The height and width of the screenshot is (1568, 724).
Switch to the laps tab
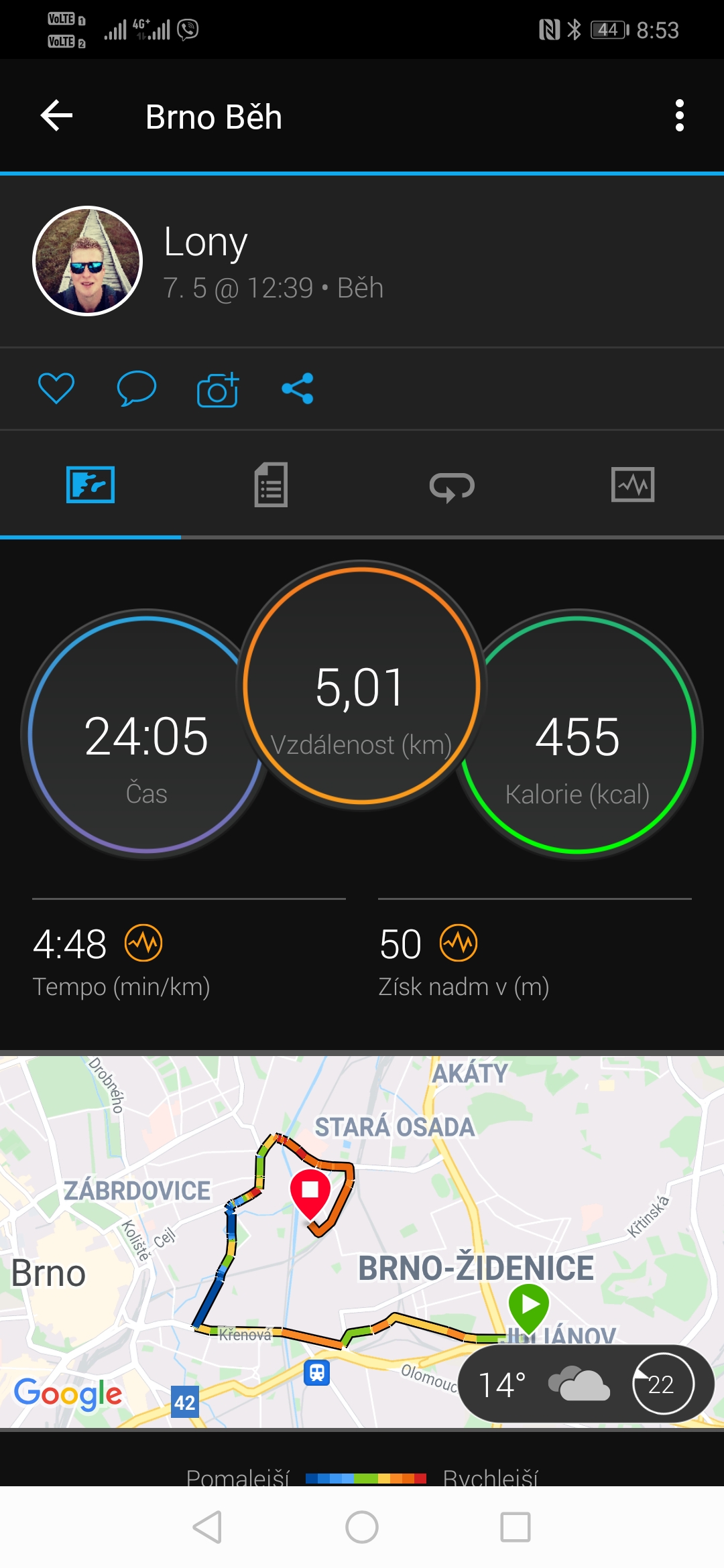coord(452,486)
